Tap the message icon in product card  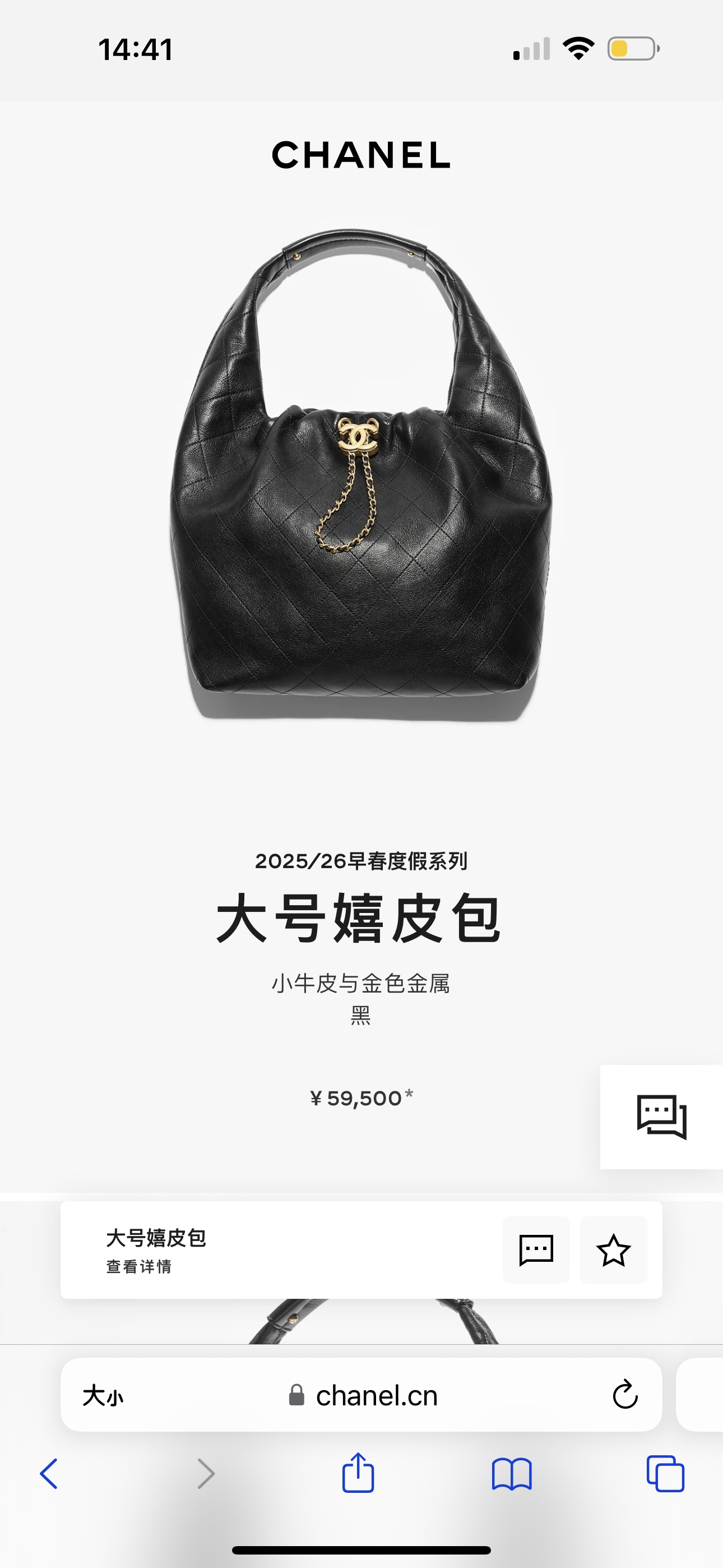536,1250
